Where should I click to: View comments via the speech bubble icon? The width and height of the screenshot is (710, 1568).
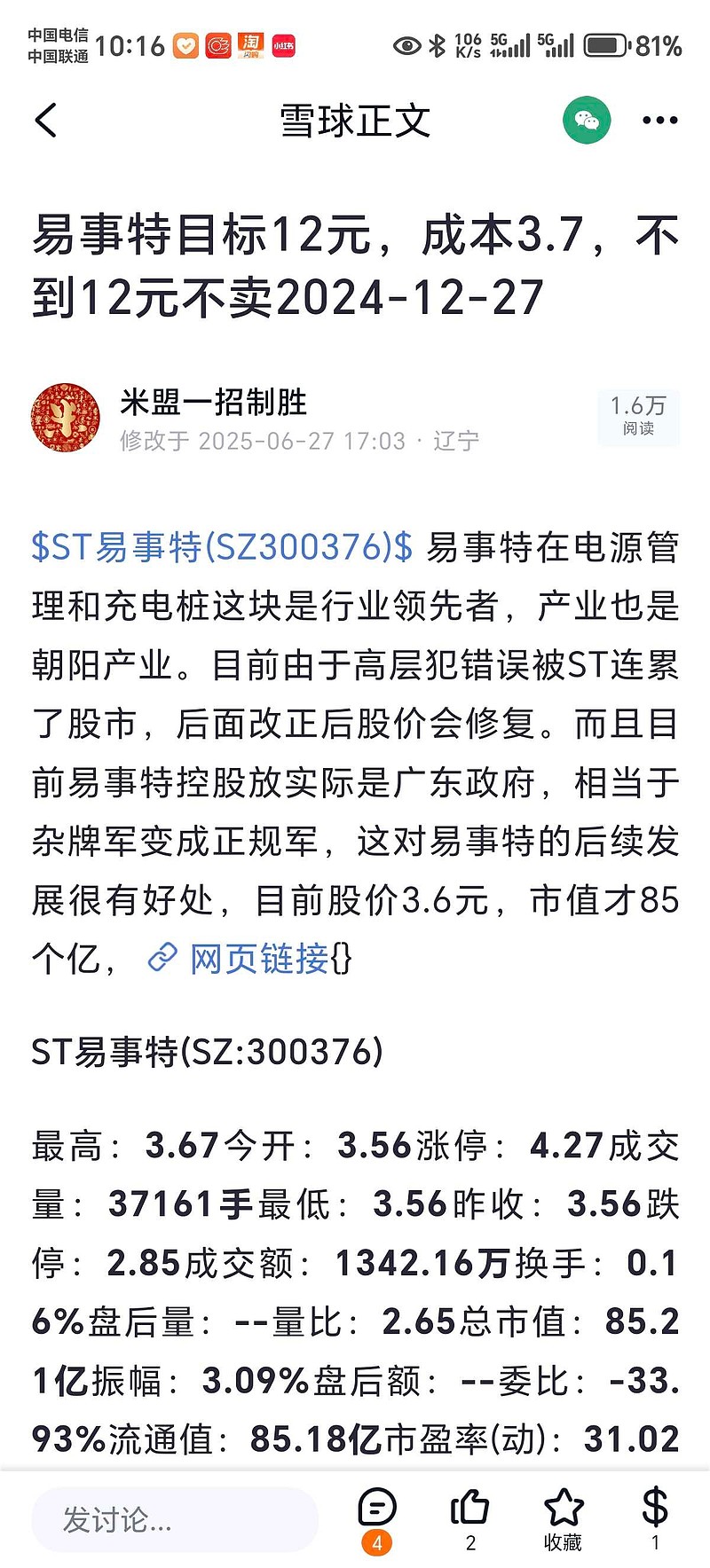point(377,1518)
